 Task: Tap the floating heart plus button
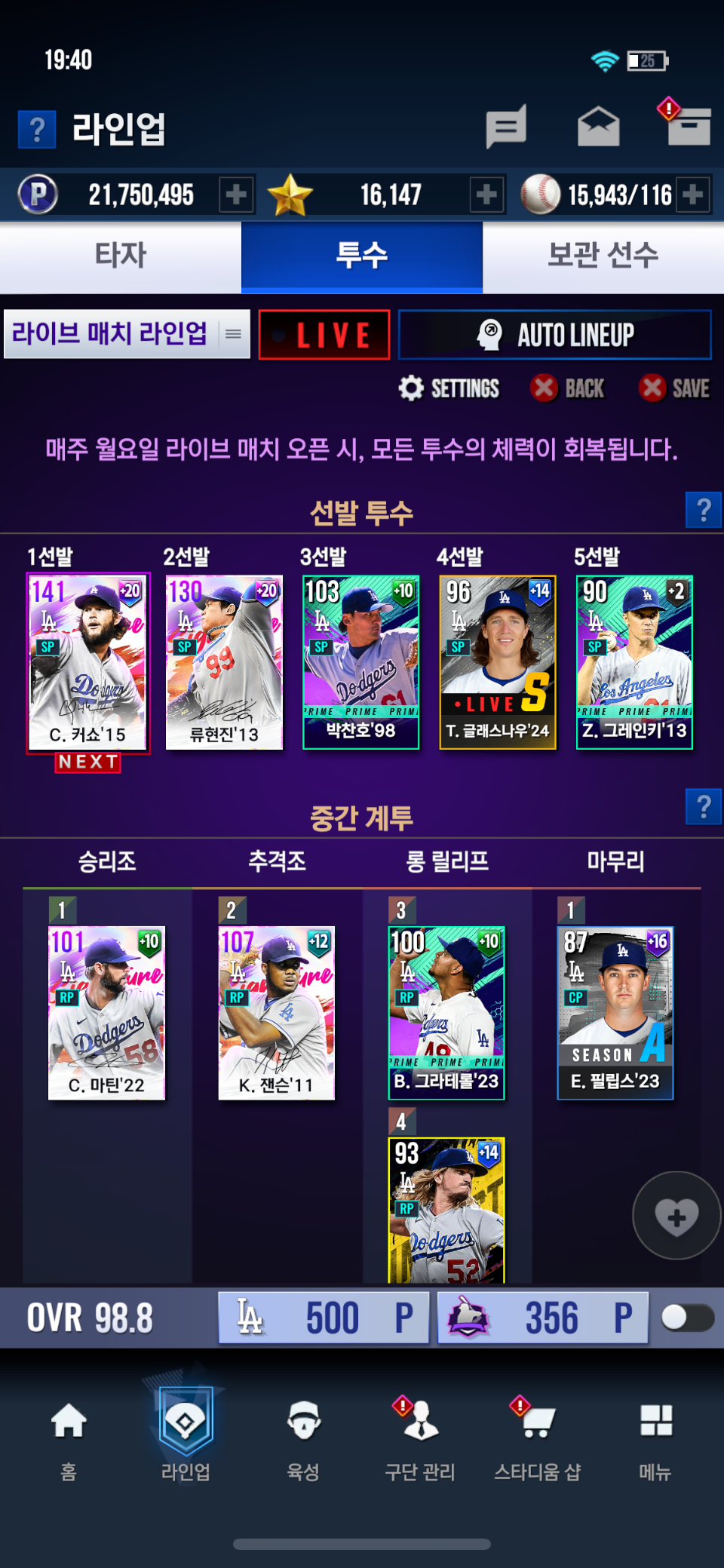coord(676,1215)
